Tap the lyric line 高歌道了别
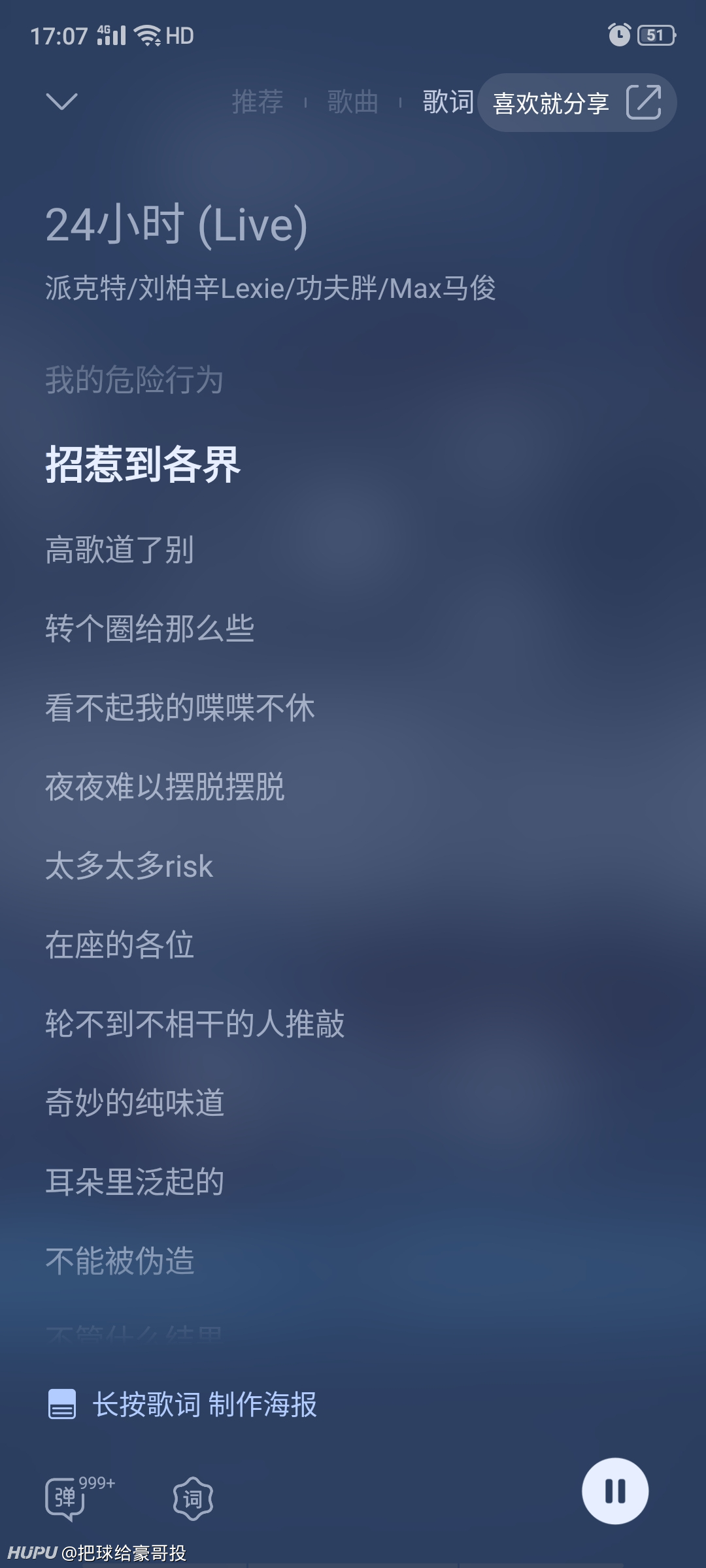Image resolution: width=706 pixels, height=1568 pixels. [120, 549]
